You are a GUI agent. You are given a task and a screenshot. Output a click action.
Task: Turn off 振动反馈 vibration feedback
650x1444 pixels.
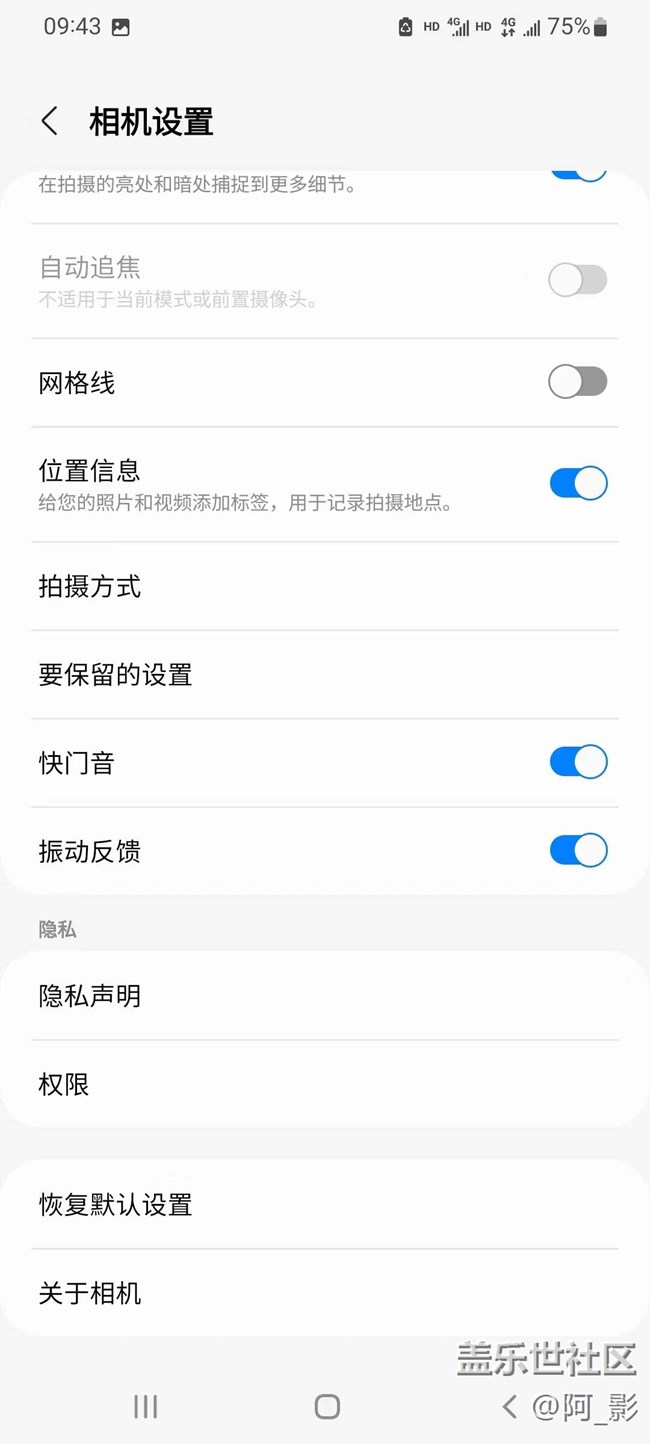click(x=577, y=850)
